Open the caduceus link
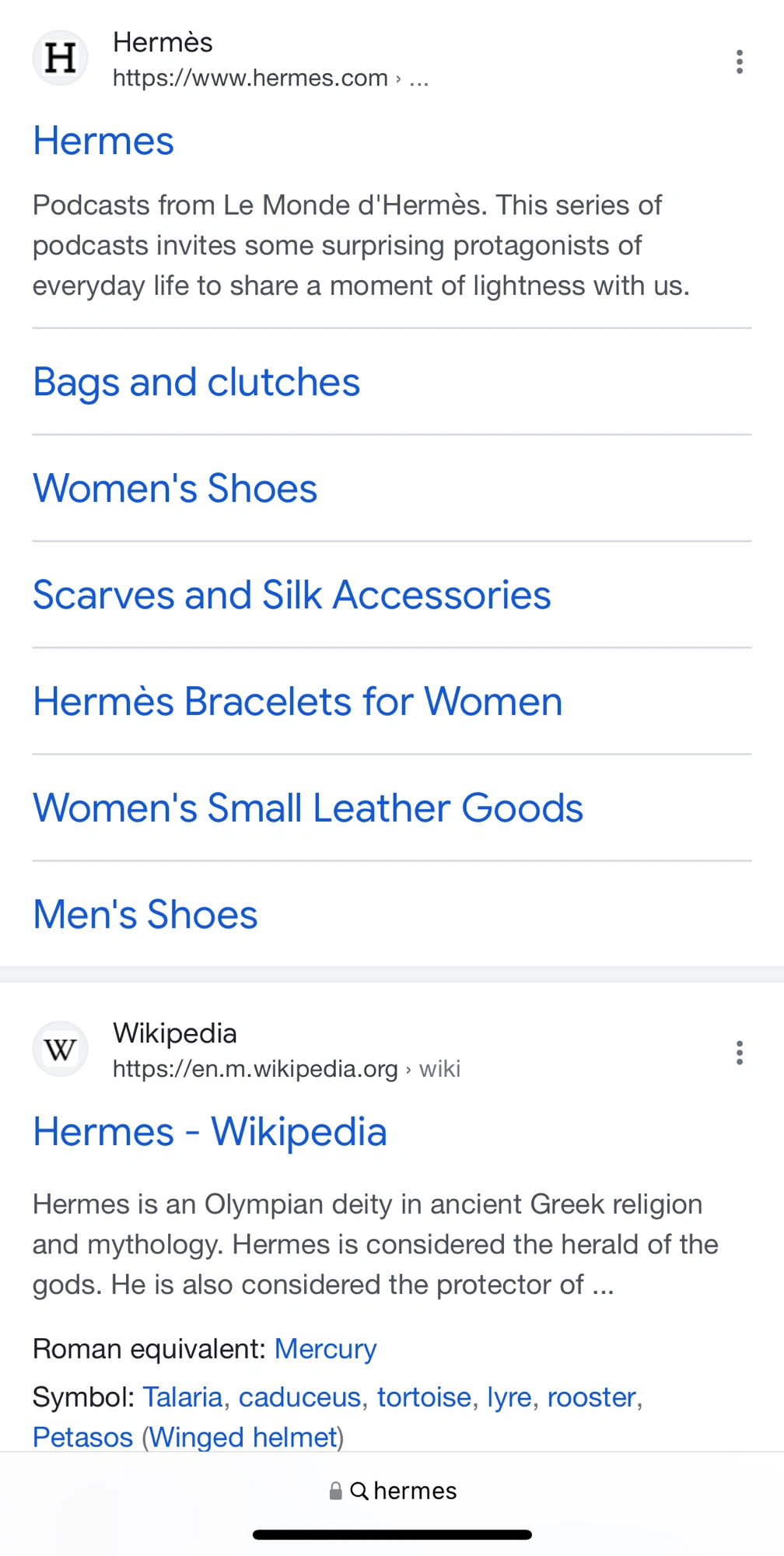This screenshot has width=784, height=1556. pos(299,1397)
